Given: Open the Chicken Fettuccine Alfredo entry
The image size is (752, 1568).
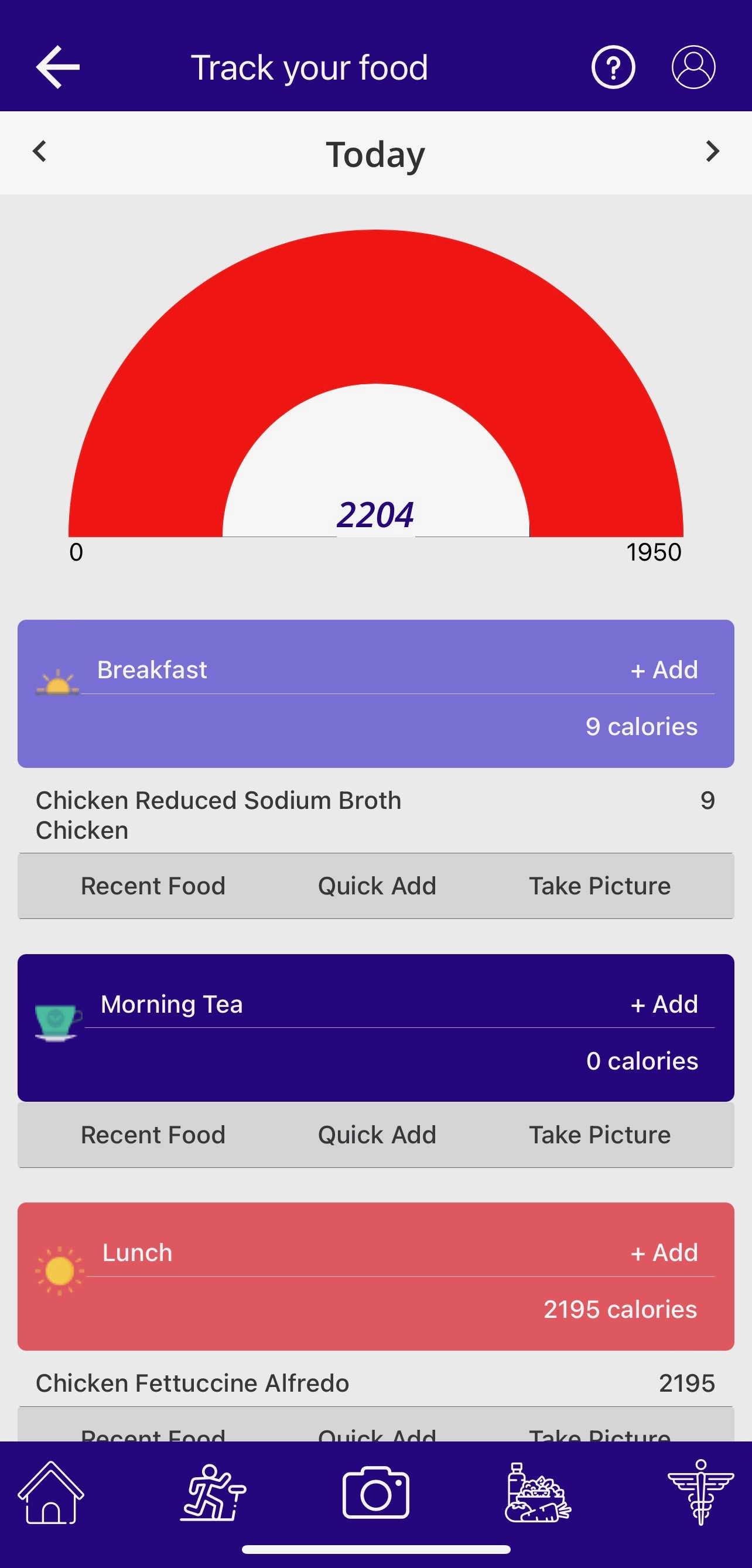Looking at the screenshot, I should point(192,1383).
